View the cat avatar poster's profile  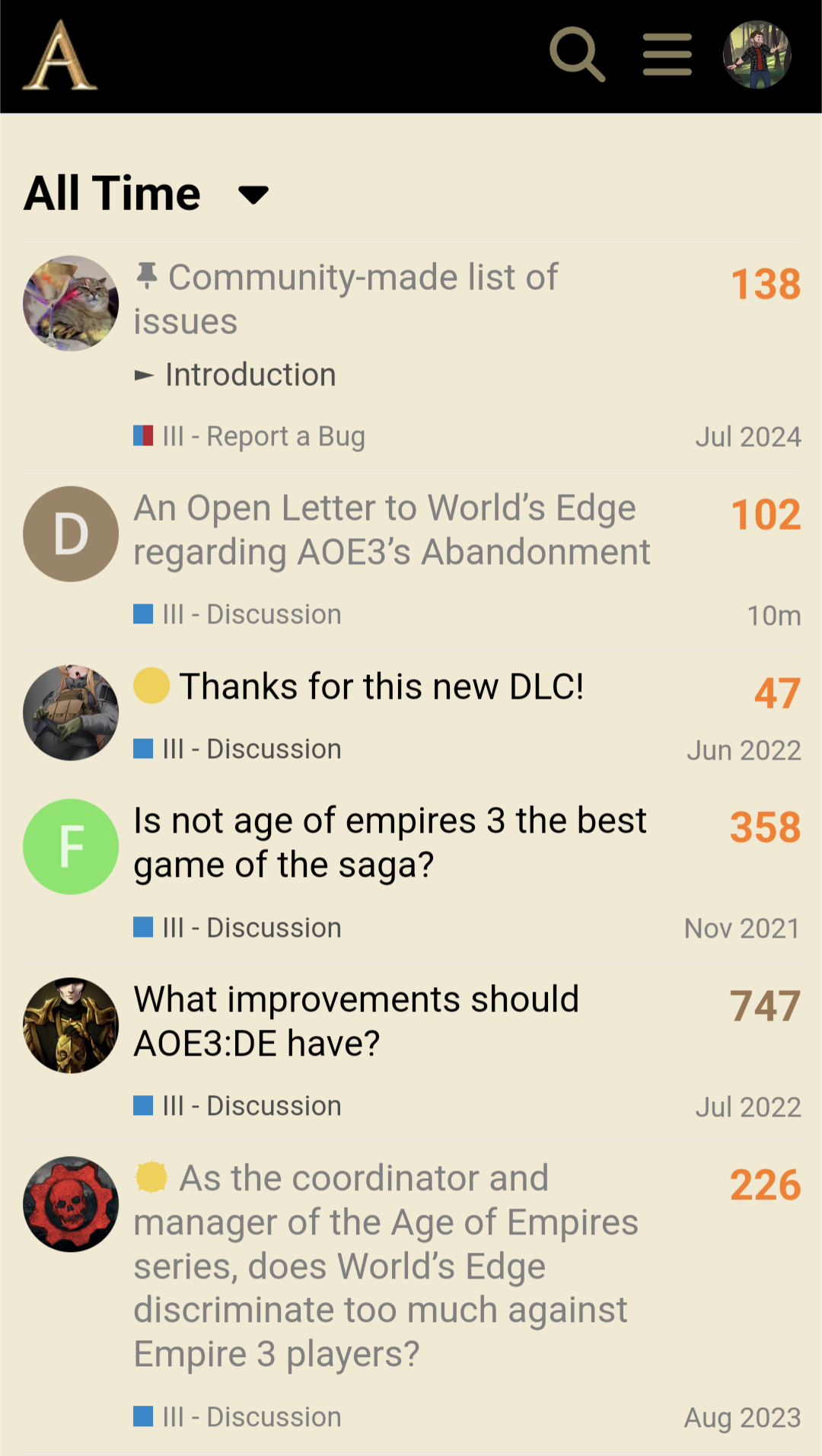[71, 303]
